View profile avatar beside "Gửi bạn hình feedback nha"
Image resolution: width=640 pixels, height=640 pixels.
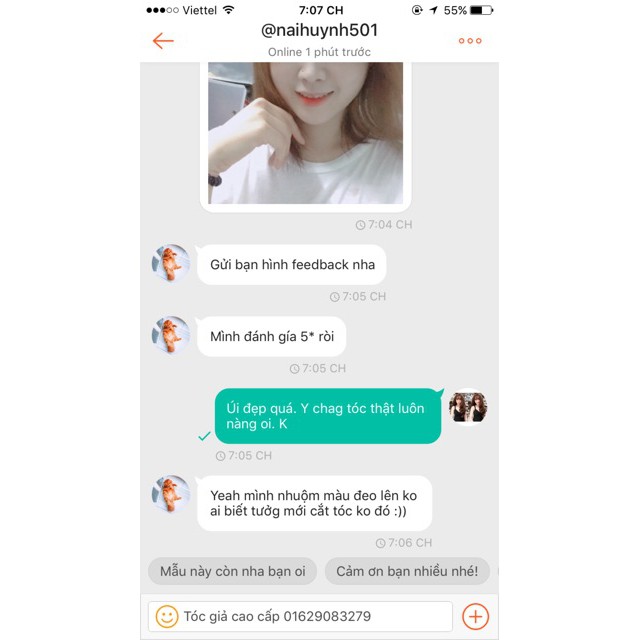coord(171,263)
